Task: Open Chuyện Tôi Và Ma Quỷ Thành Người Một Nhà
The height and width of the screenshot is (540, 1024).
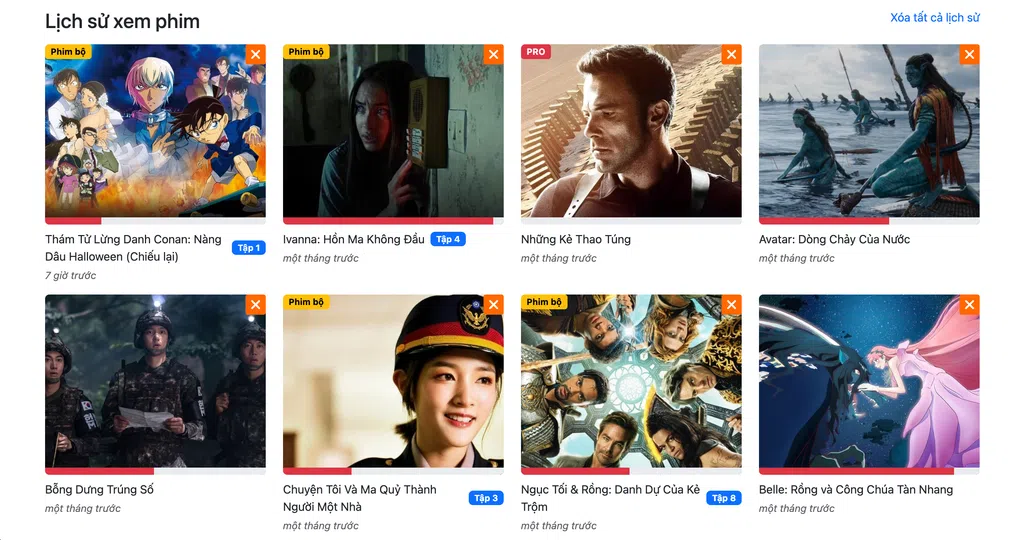Action: pos(393,381)
